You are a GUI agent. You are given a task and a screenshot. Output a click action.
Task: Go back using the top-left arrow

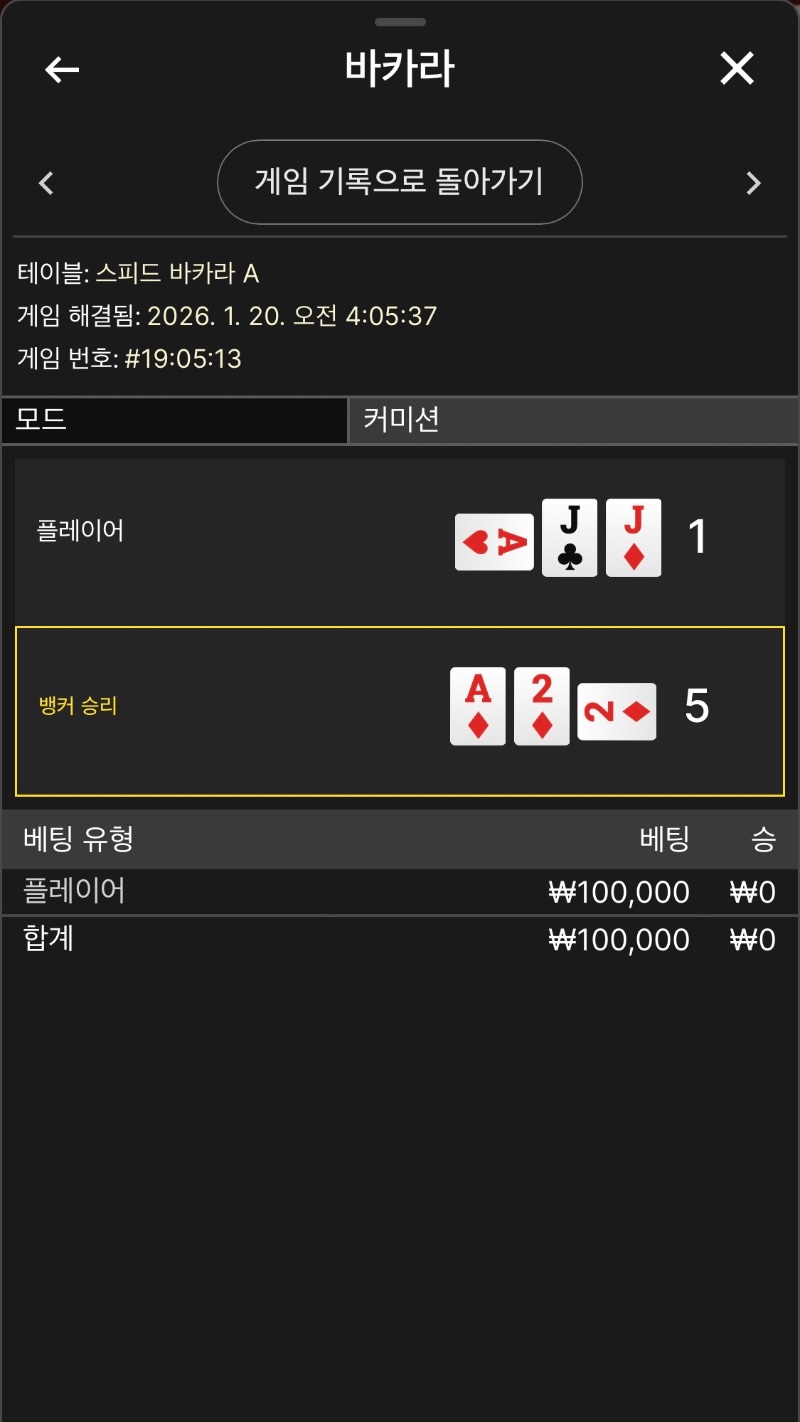point(62,69)
